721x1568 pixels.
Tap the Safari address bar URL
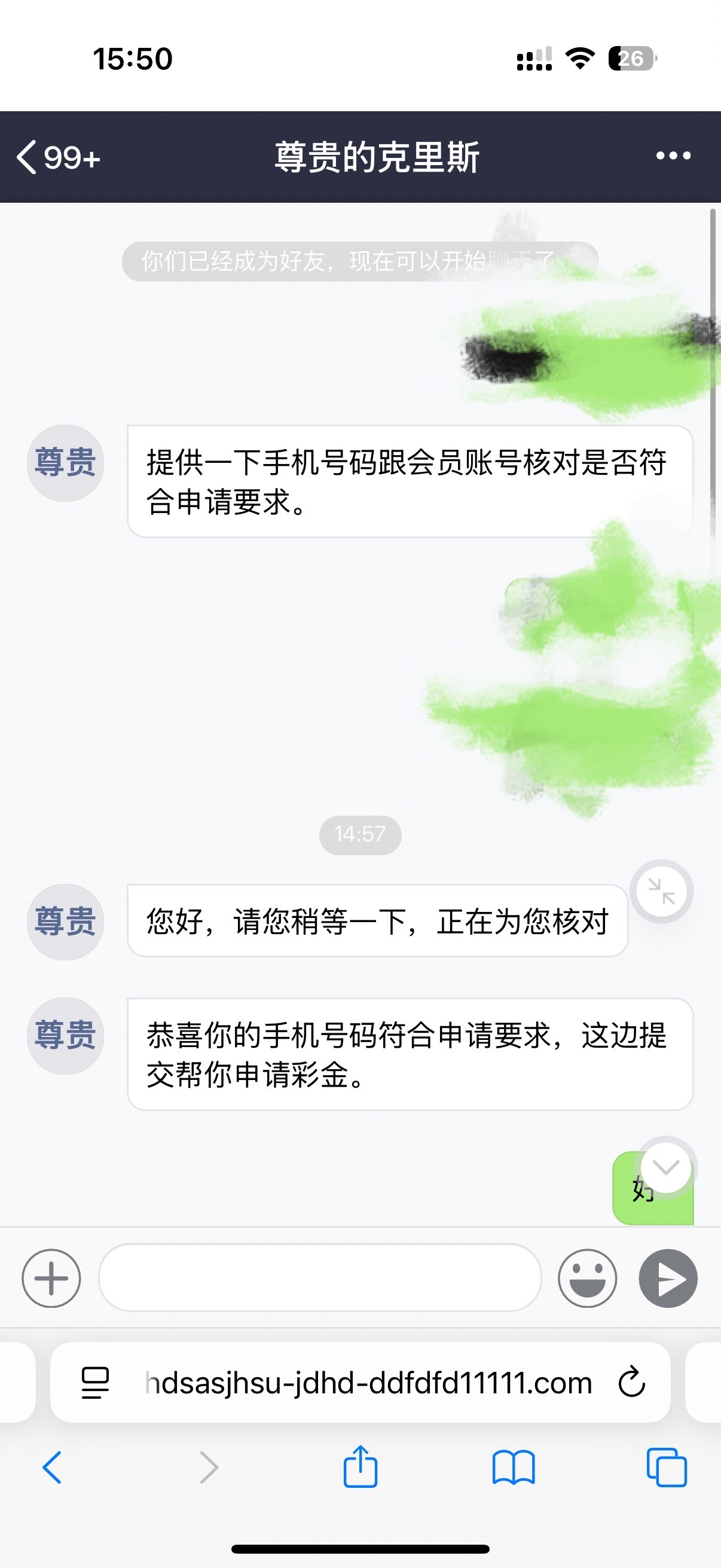[x=368, y=1383]
